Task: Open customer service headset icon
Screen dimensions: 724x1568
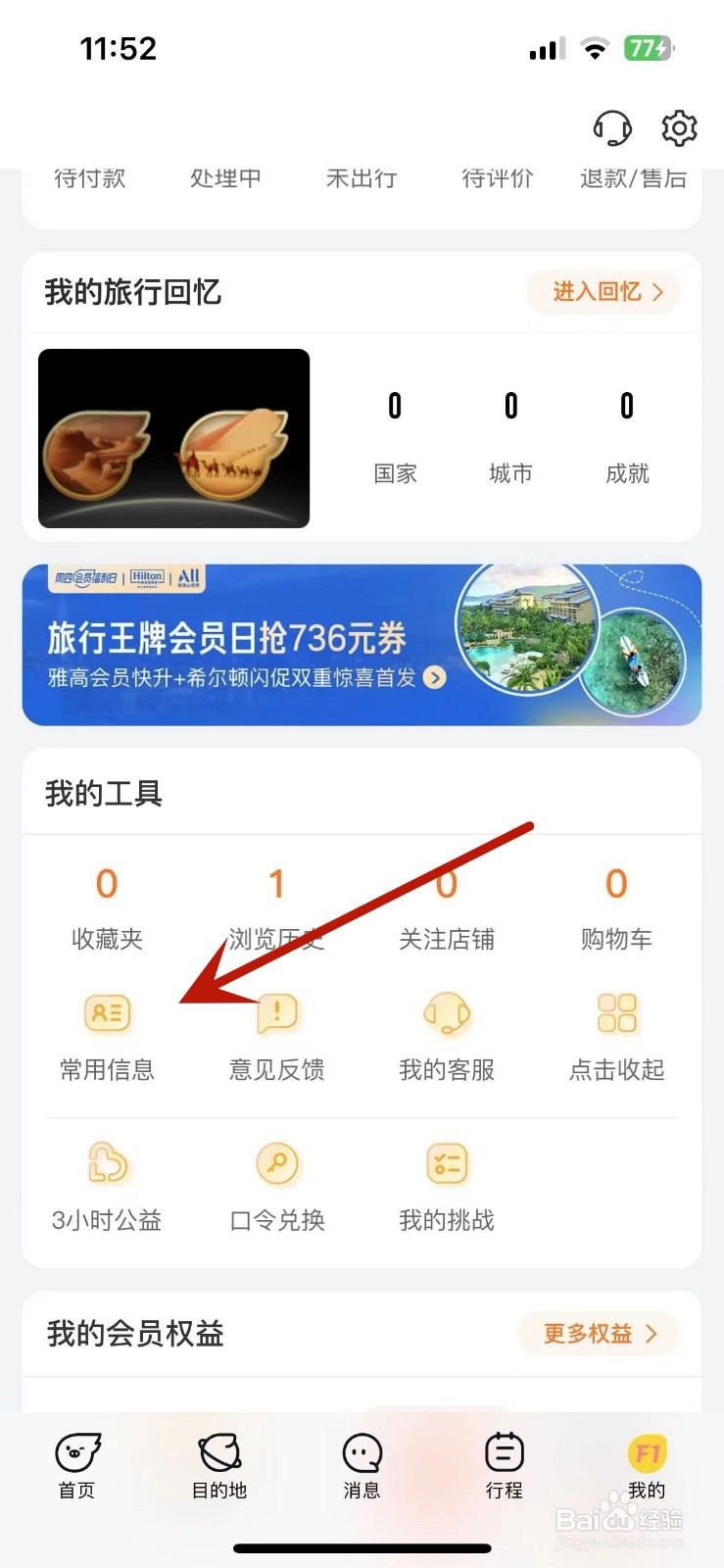Action: coord(612,127)
